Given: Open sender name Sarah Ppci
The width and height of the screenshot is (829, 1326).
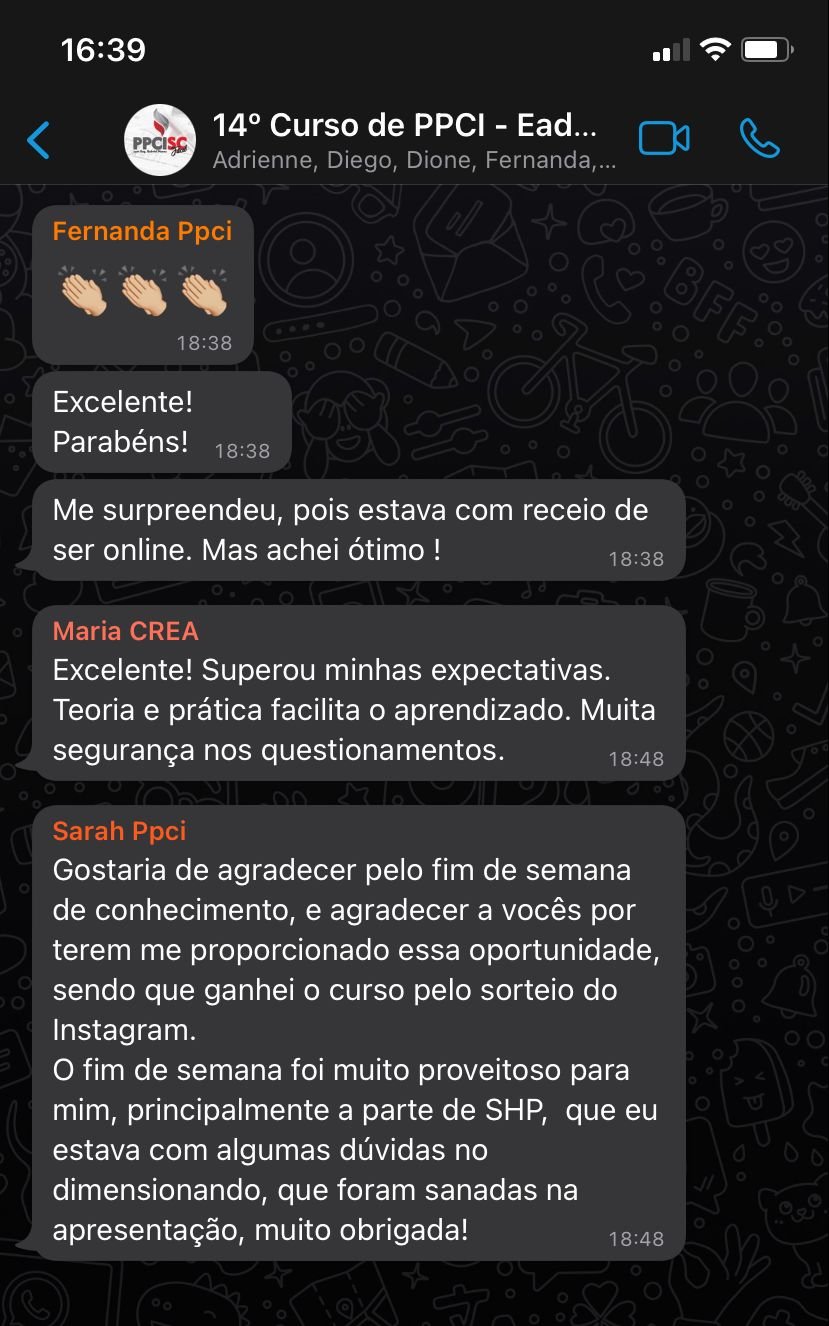Looking at the screenshot, I should tap(119, 831).
